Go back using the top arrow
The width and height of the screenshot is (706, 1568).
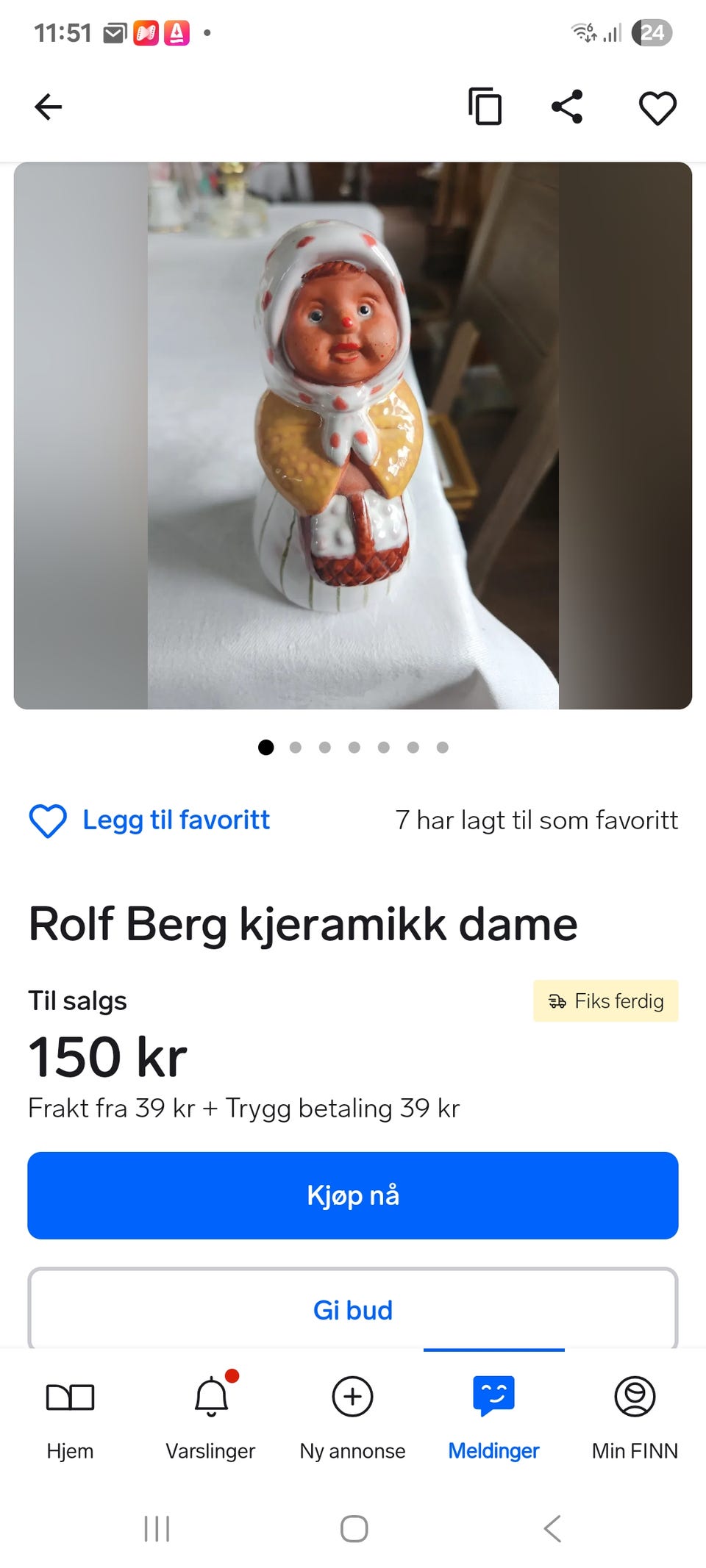[49, 107]
